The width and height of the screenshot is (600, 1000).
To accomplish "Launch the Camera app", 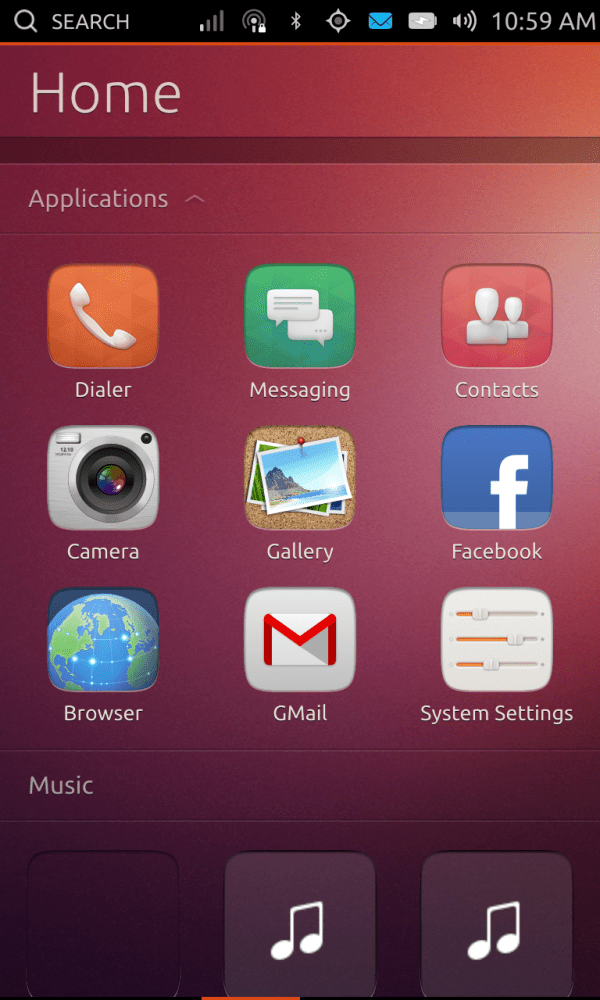I will (x=103, y=477).
